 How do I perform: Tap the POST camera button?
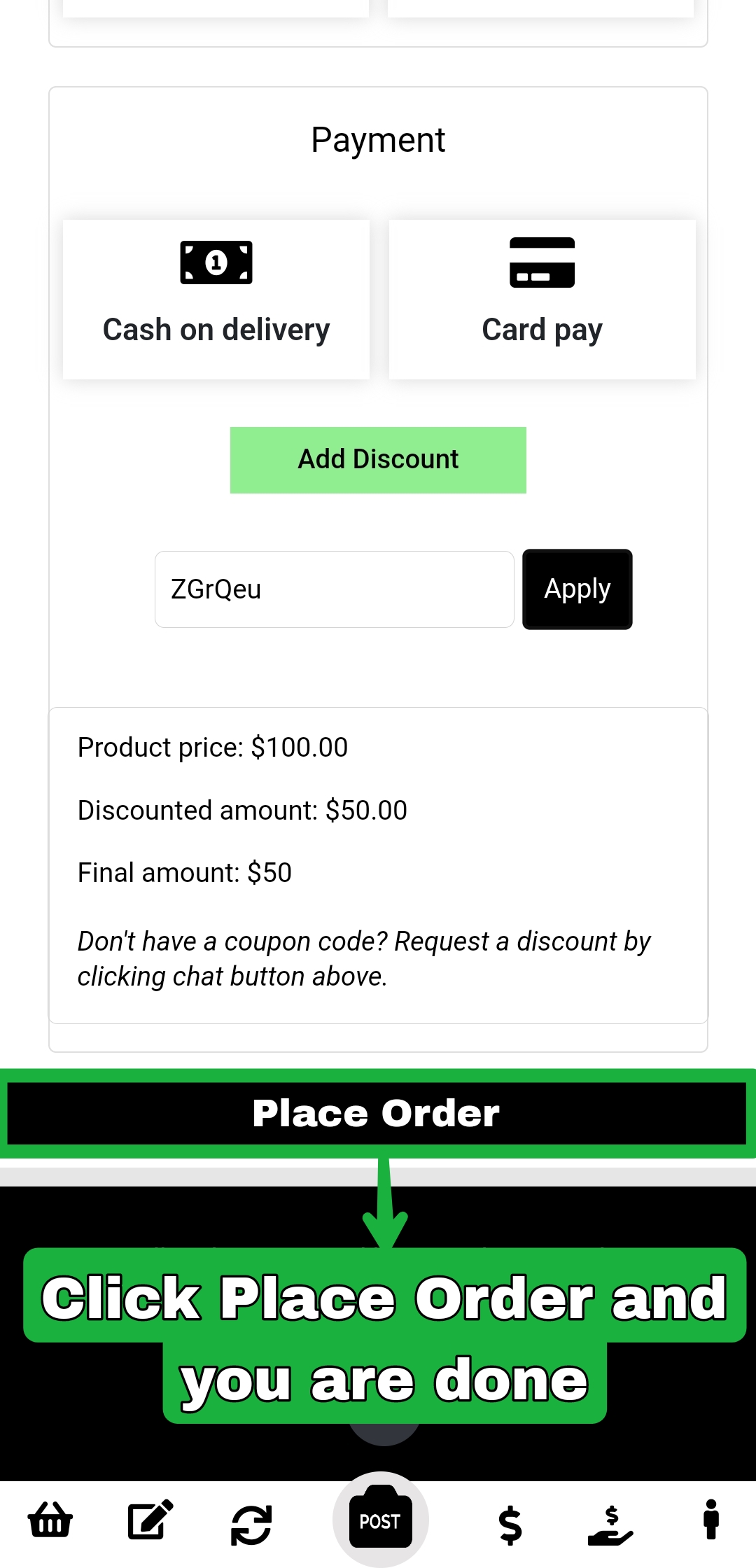[380, 1520]
